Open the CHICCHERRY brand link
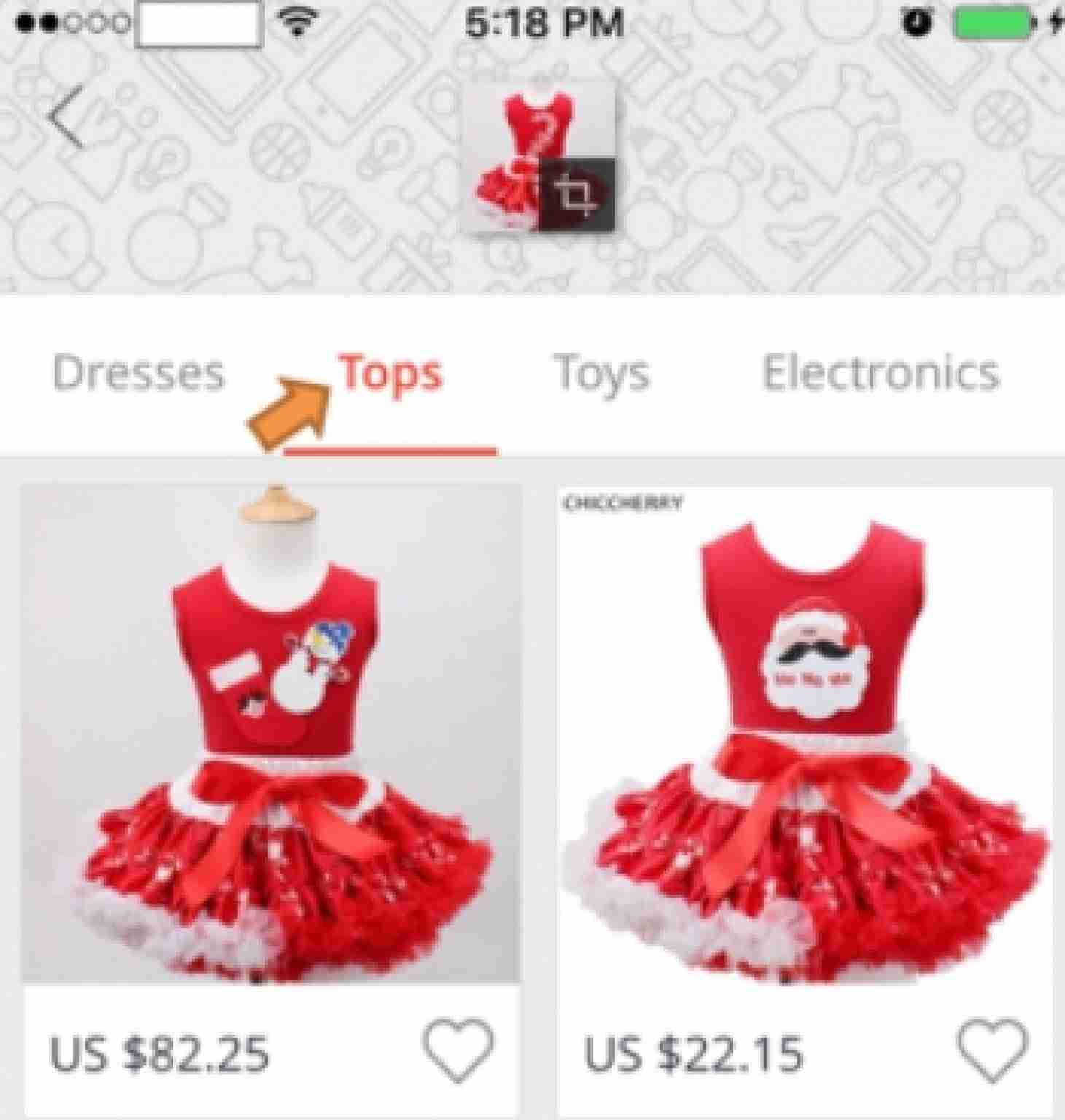This screenshot has width=1065, height=1120. [623, 501]
